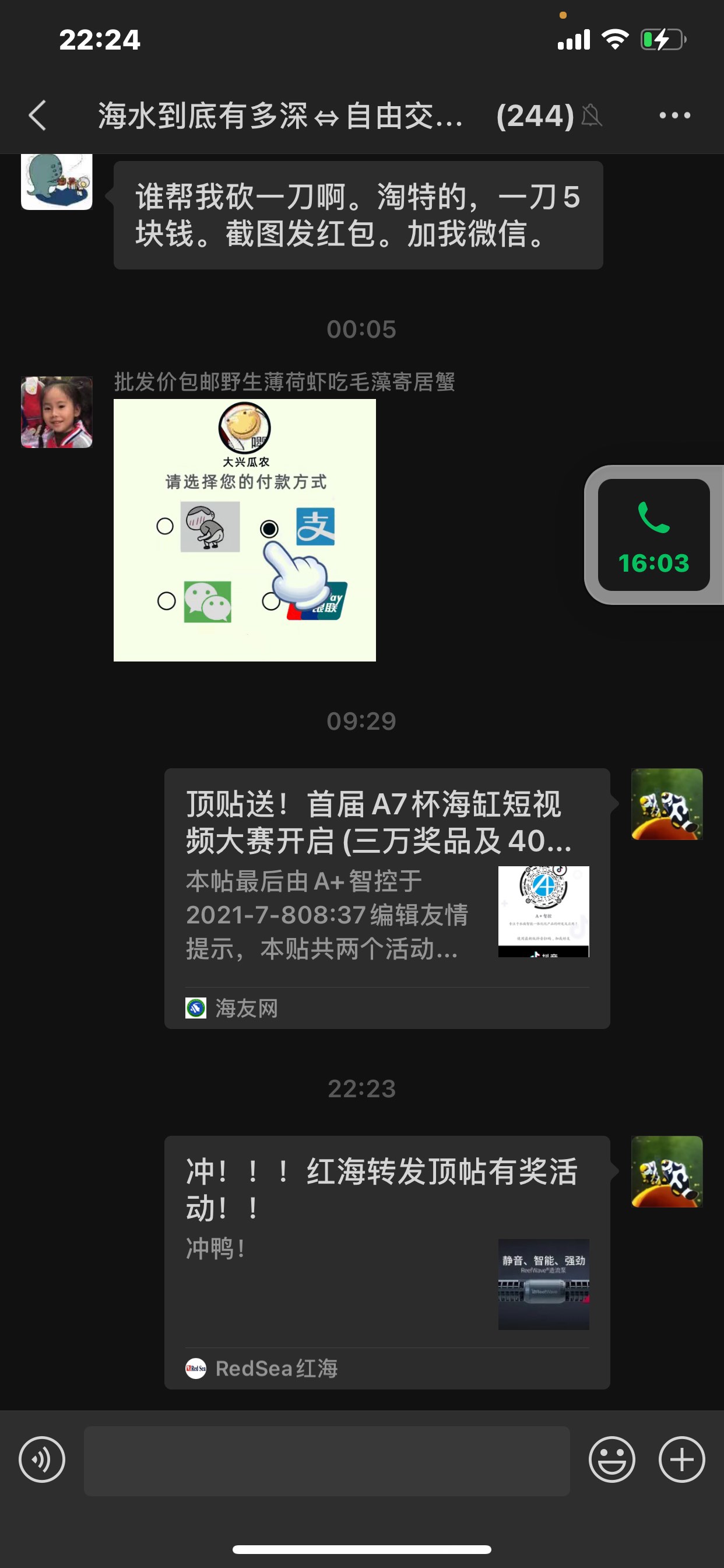Open the girl avatar sender's profile
Viewport: 724px width, 1568px height.
[57, 412]
